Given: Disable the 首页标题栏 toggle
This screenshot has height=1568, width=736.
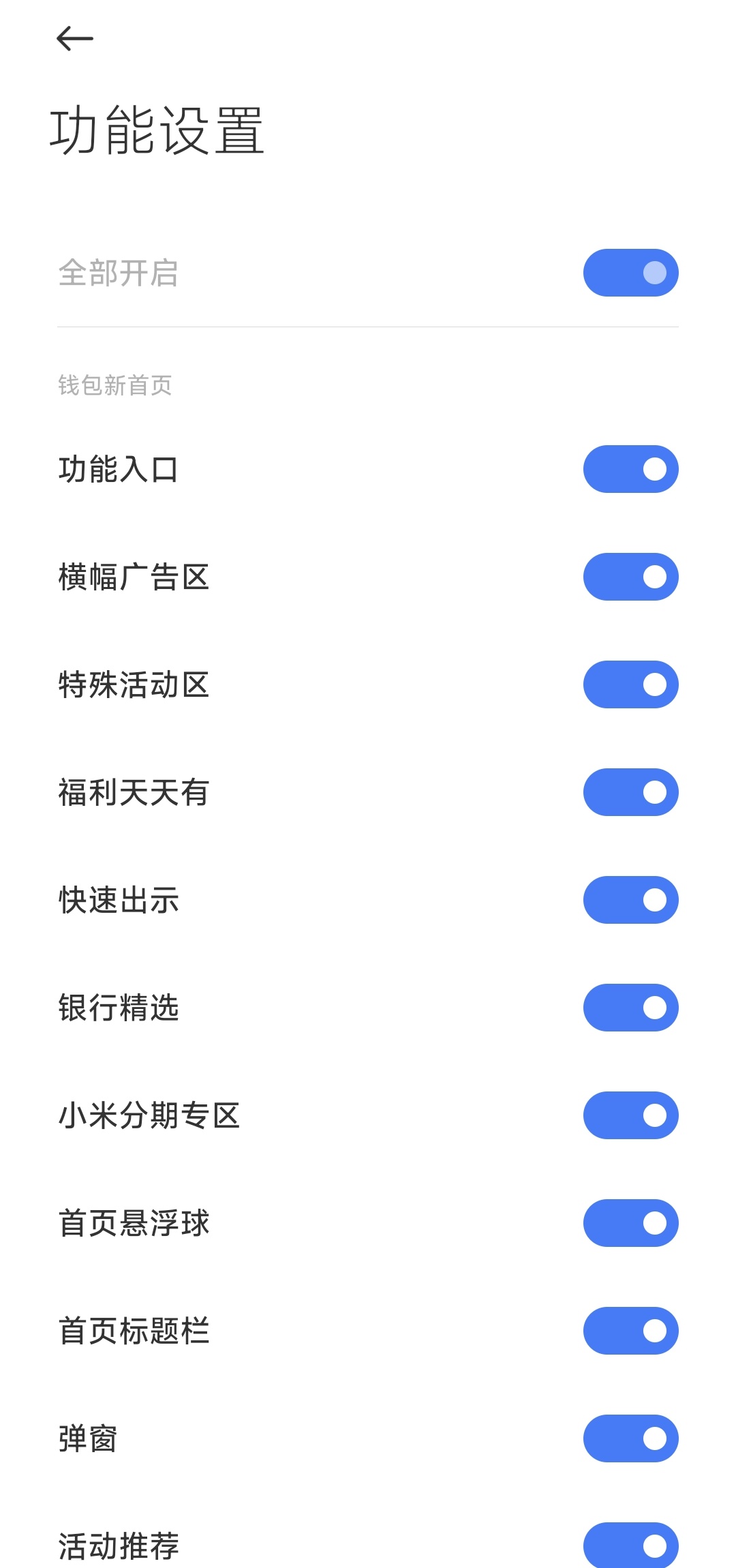Looking at the screenshot, I should click(x=630, y=1331).
